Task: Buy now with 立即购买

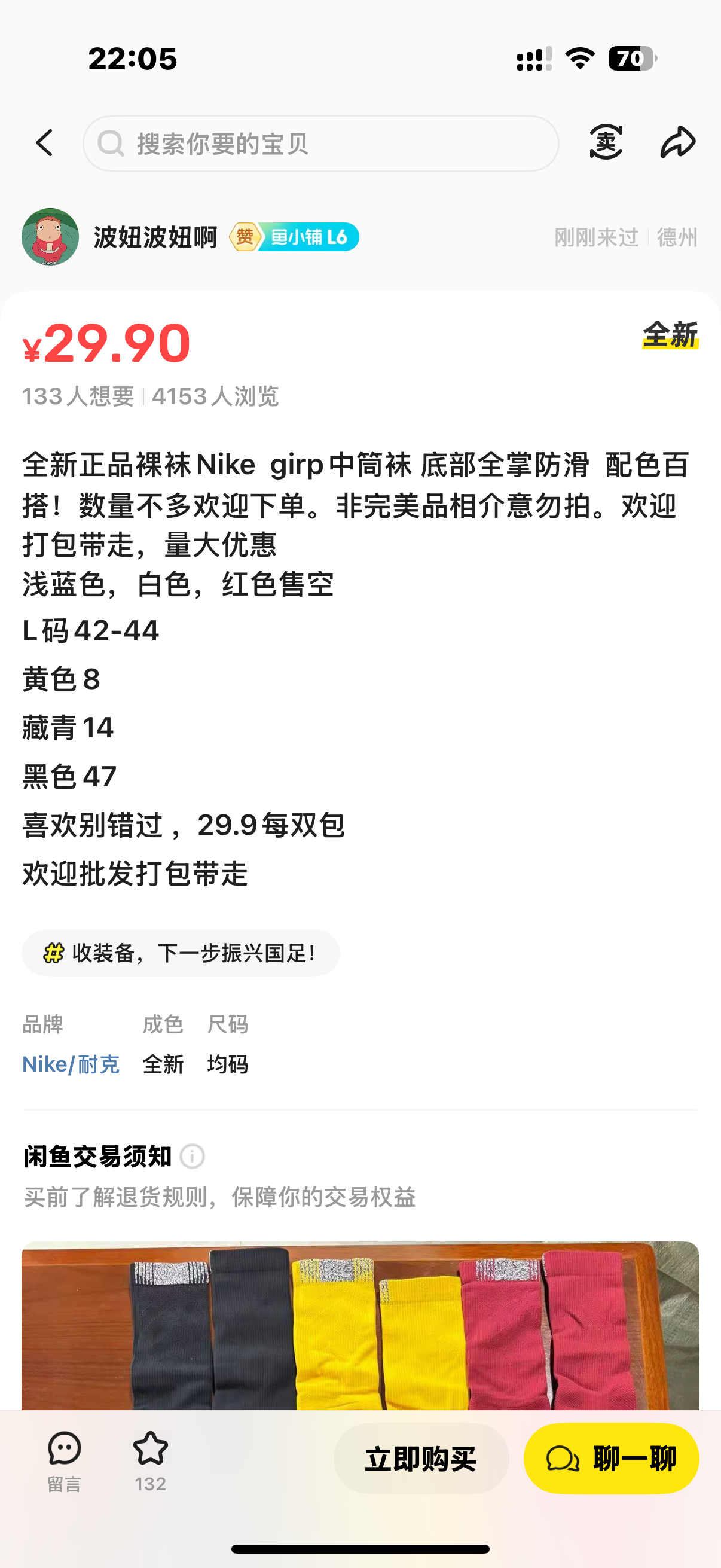Action: point(421,1459)
